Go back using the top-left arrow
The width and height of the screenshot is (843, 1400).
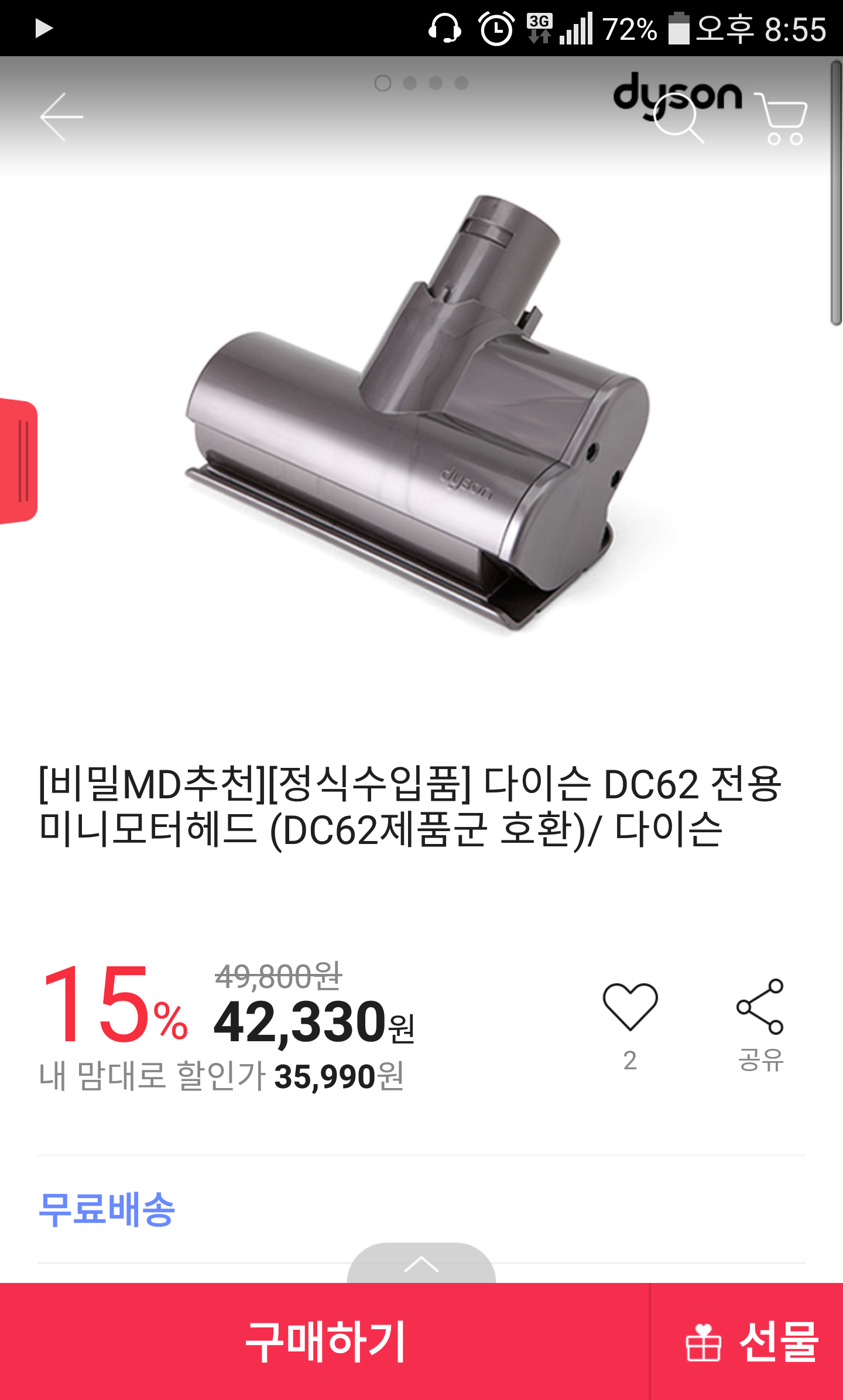[61, 117]
